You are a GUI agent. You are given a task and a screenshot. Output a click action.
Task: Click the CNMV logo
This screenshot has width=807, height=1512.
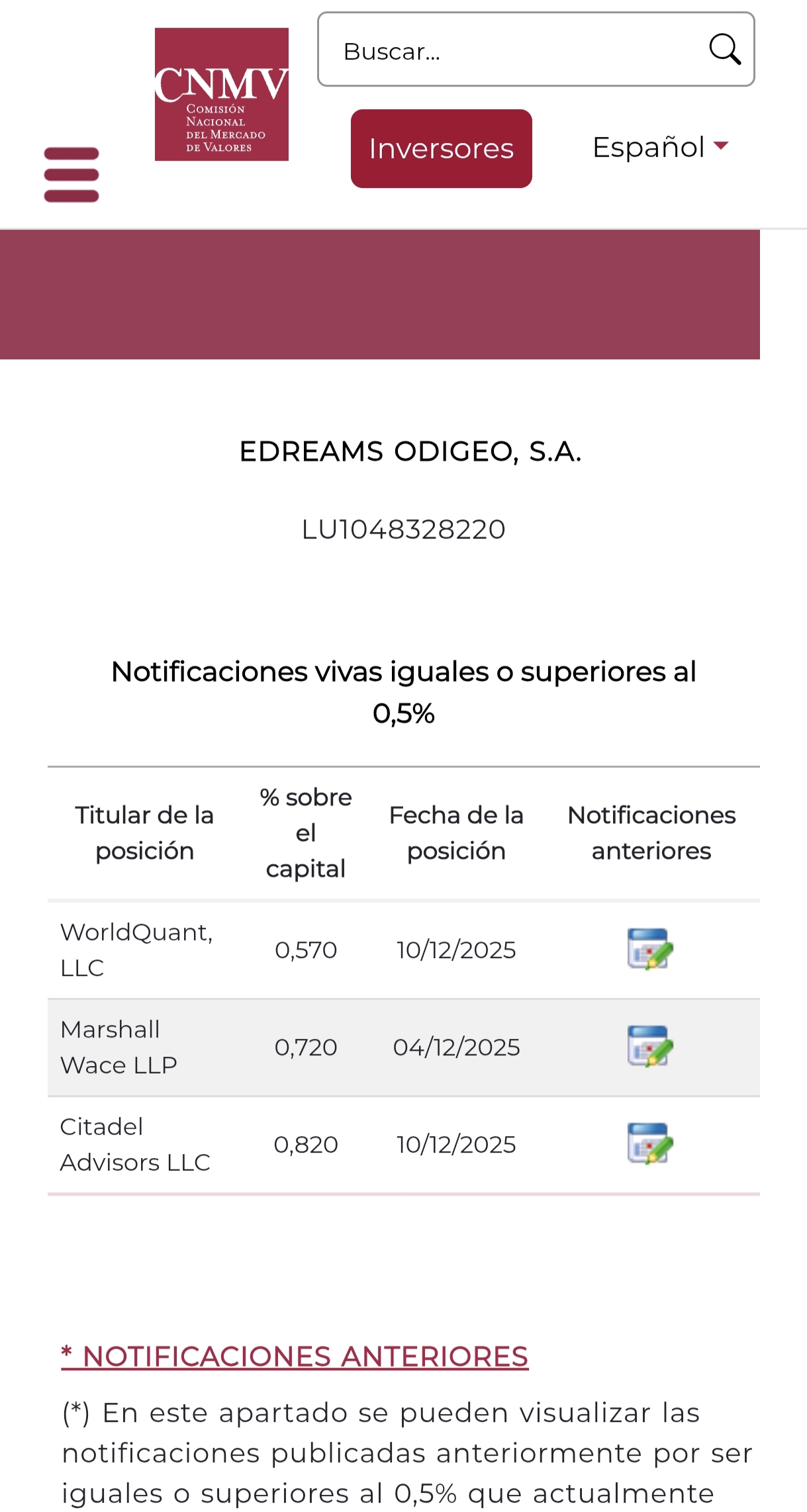[222, 95]
